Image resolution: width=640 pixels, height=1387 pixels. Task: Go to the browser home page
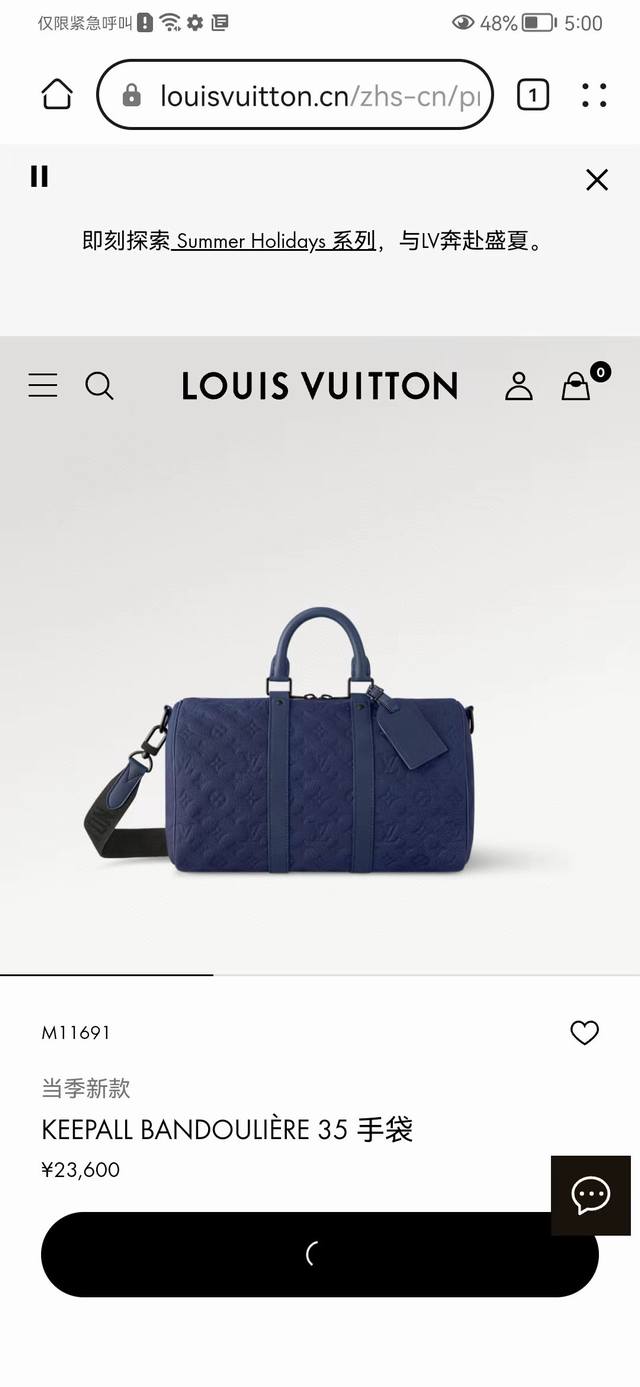point(57,95)
